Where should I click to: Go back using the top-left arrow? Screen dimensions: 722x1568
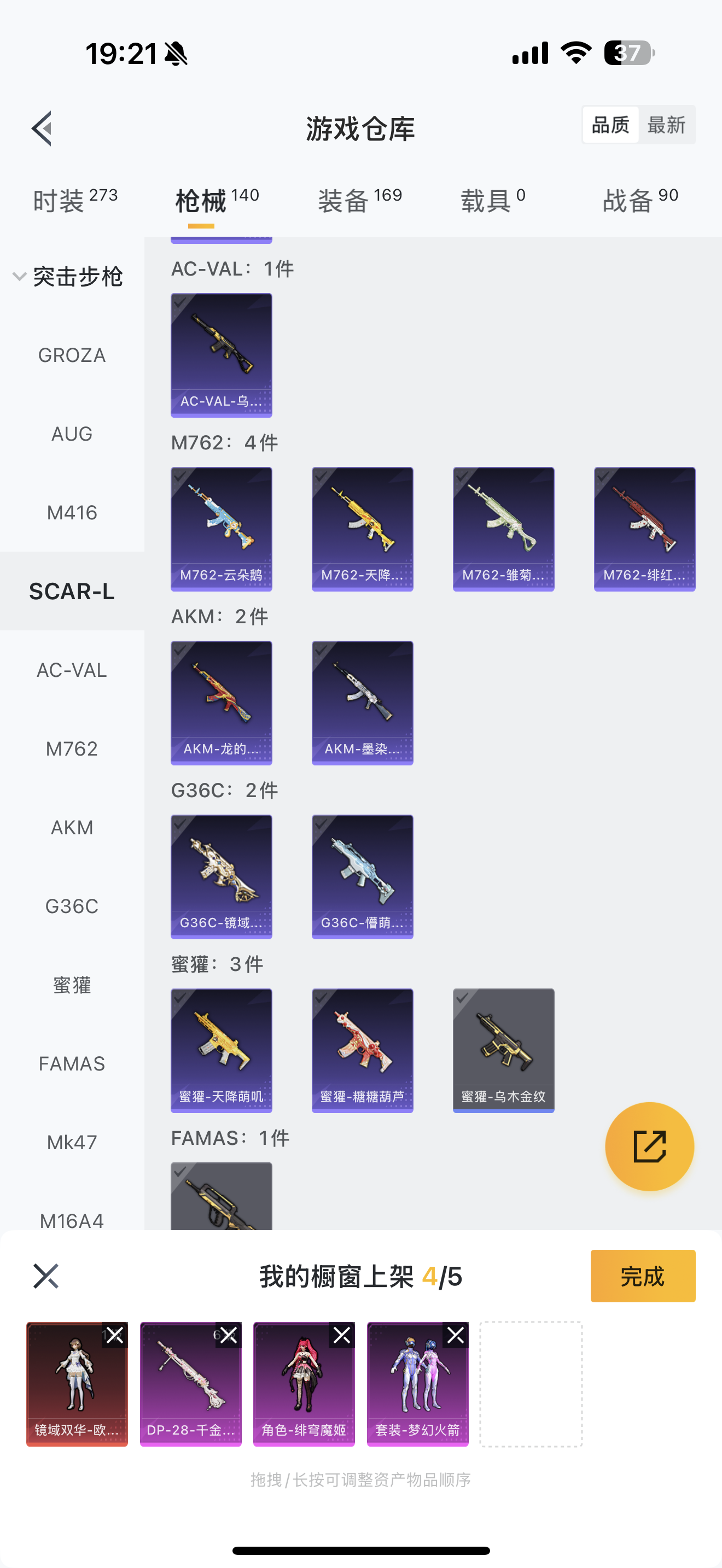[x=42, y=128]
